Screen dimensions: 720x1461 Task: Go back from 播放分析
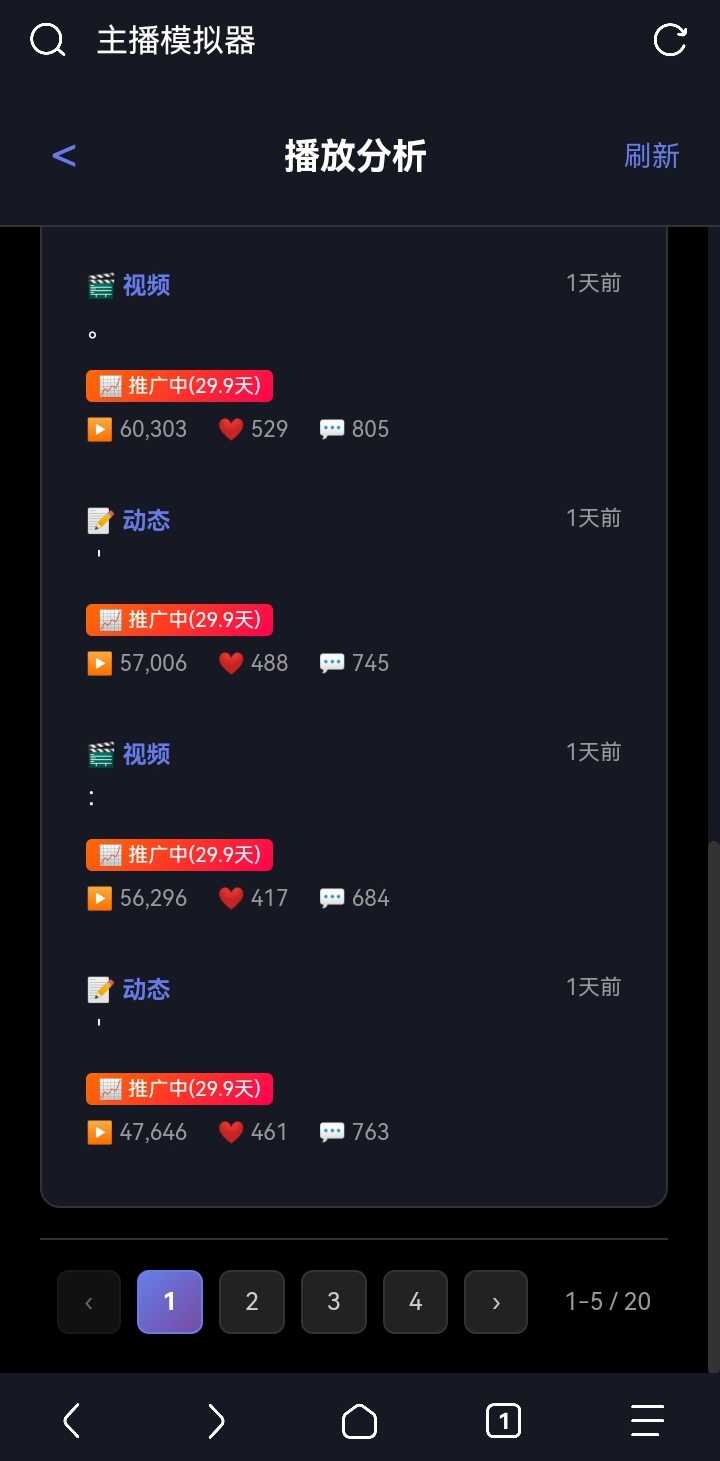pos(64,156)
